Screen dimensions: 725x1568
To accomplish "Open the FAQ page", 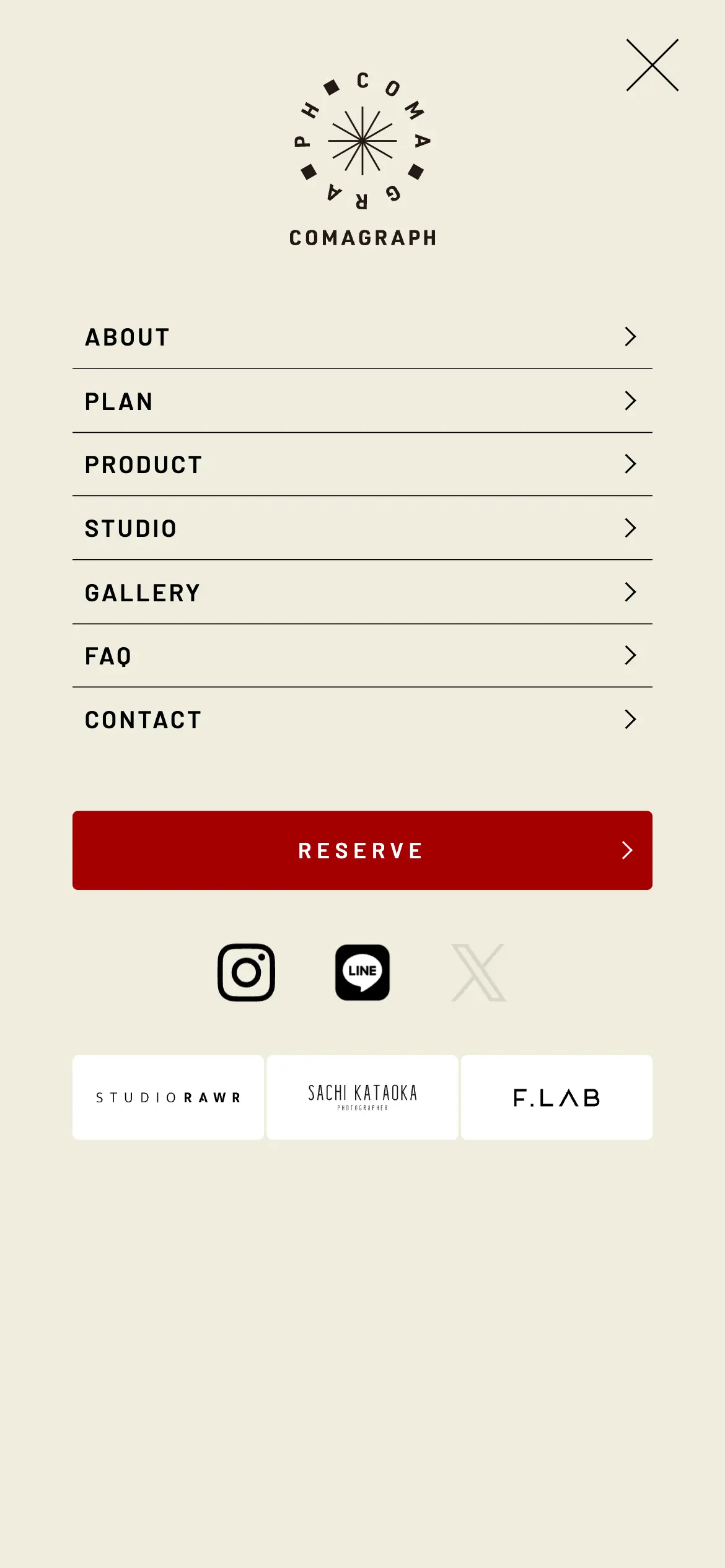I will click(x=362, y=656).
